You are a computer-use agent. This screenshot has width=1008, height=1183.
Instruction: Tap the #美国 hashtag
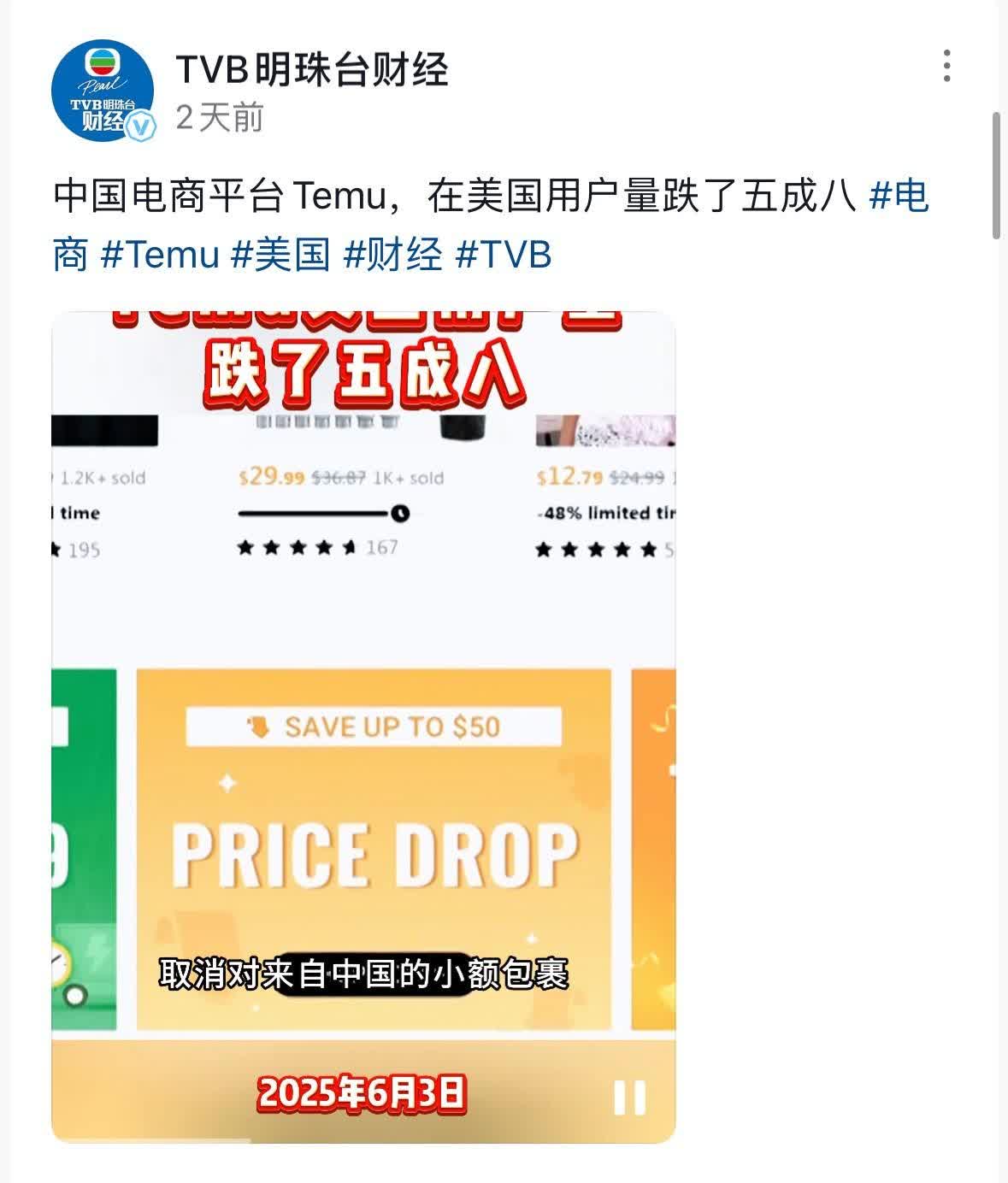coord(281,255)
